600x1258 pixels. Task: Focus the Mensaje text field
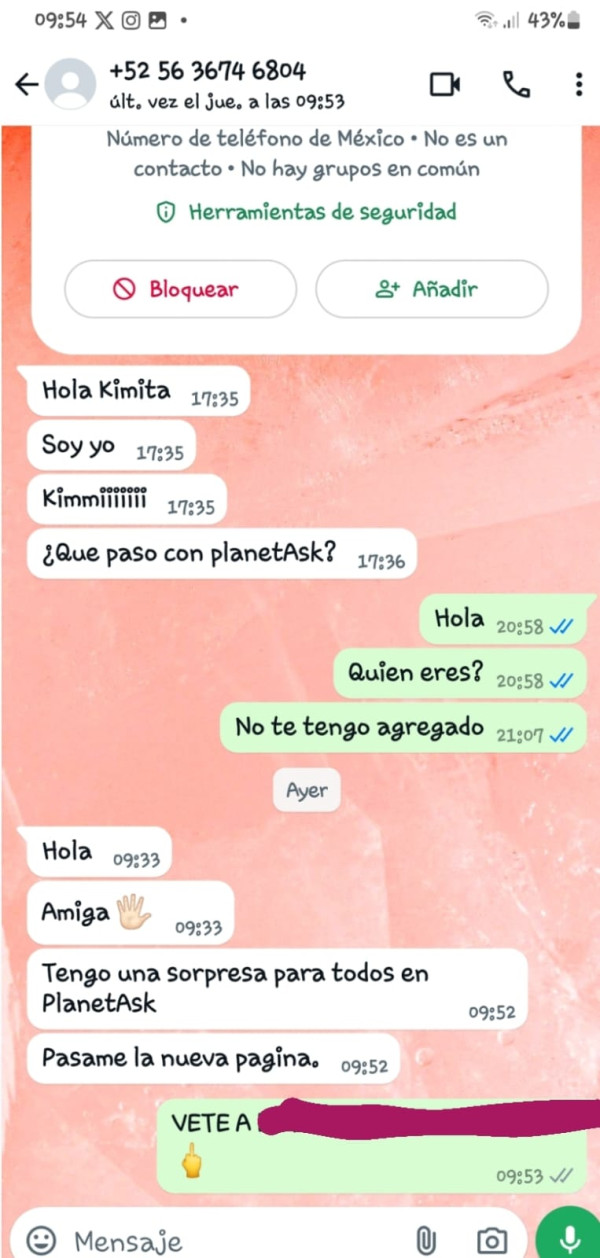coord(230,1240)
